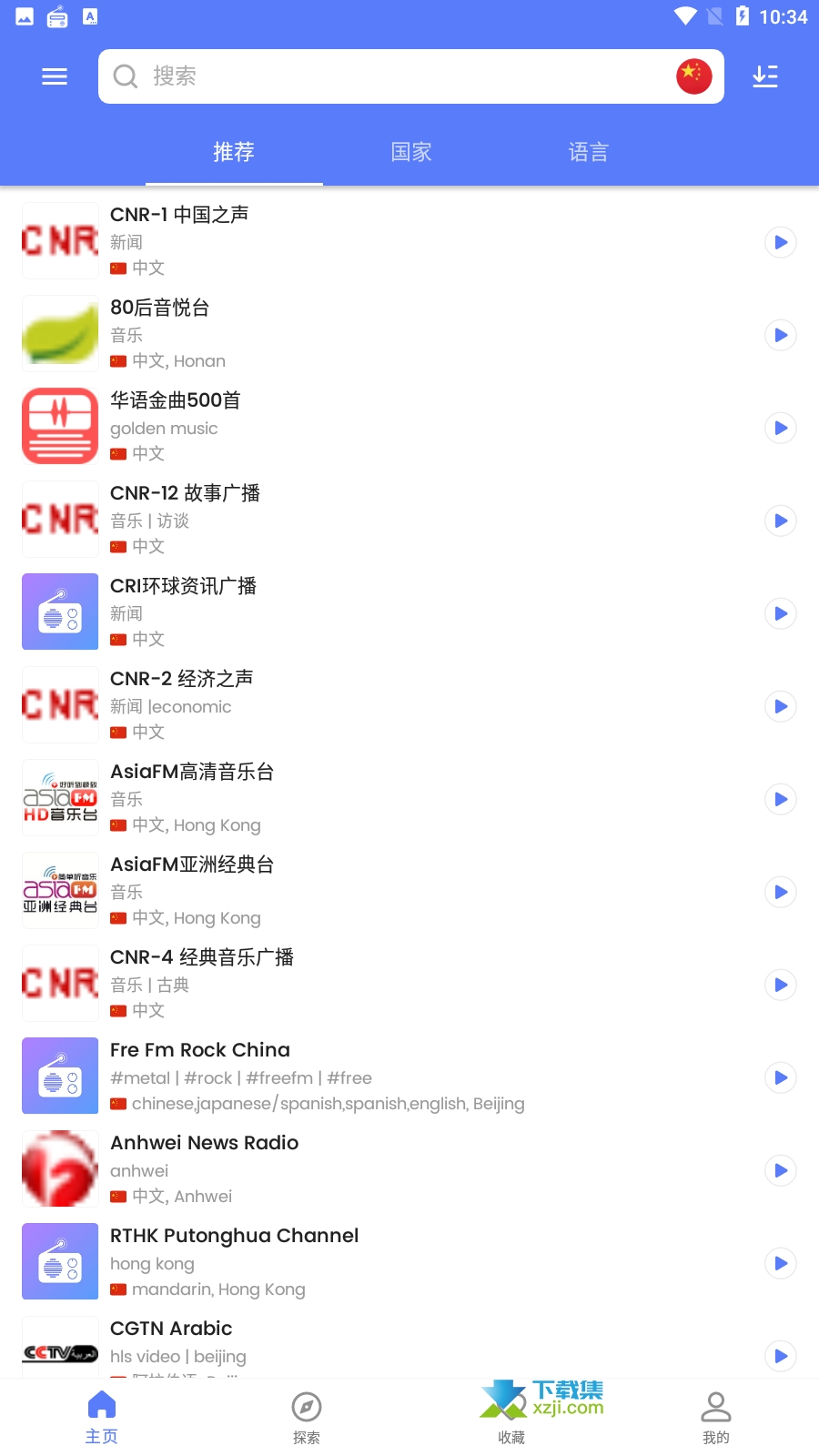Play CNR-1 中国之声 station
Viewport: 819px width, 1456px height.
coord(780,242)
